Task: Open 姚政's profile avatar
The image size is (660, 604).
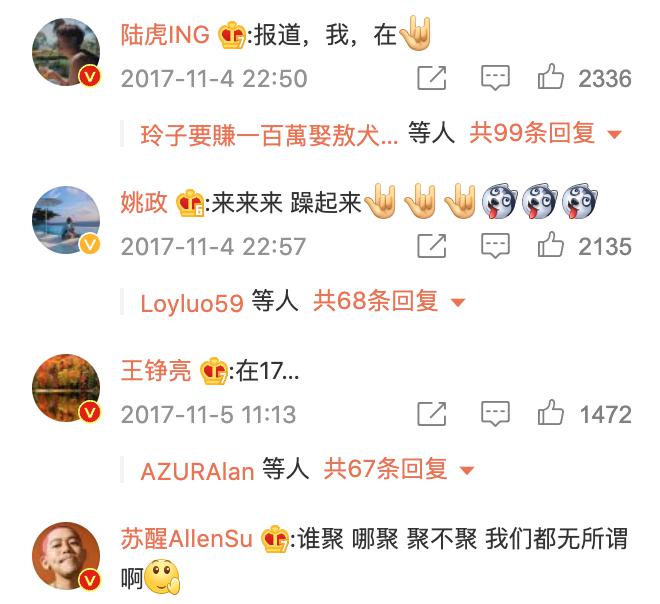Action: point(67,220)
